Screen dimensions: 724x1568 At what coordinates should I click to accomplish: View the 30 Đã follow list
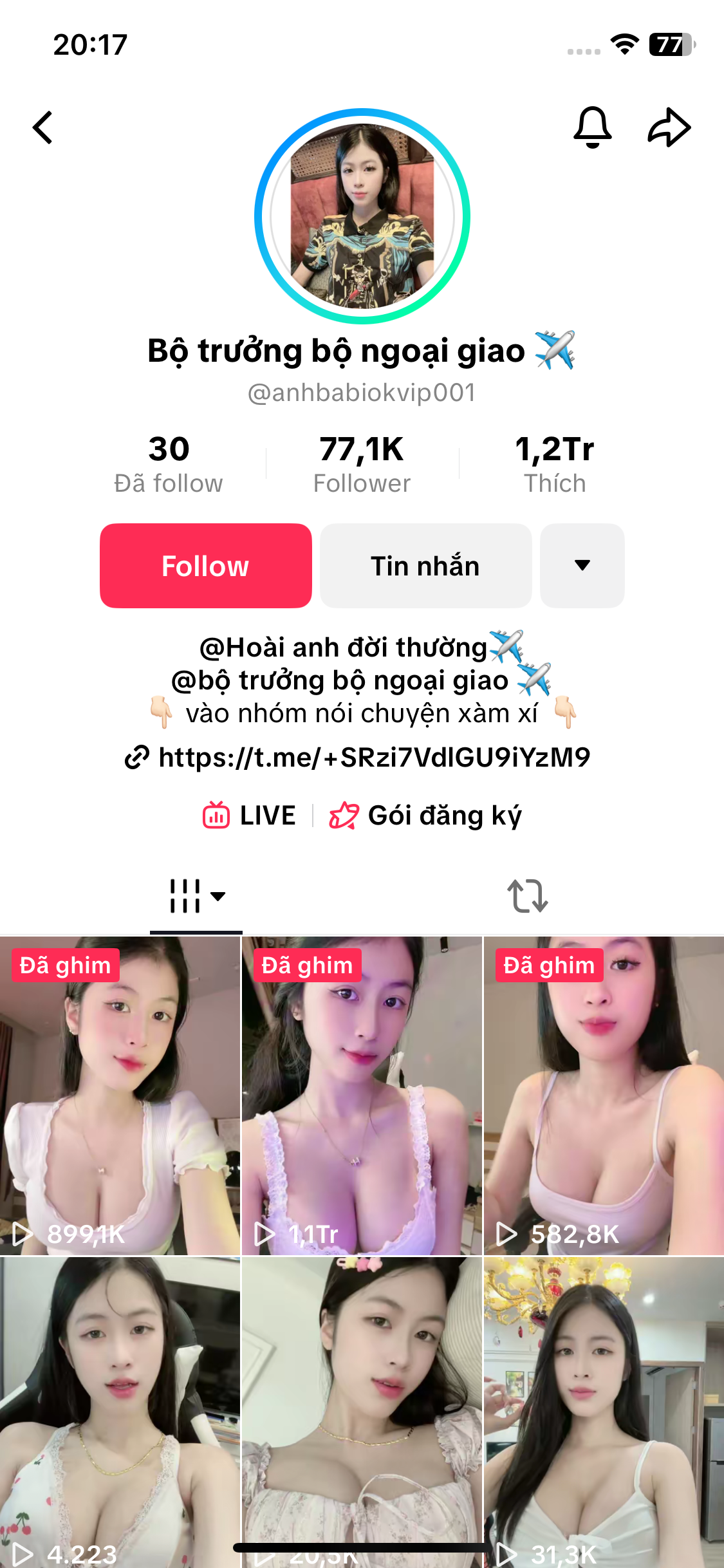[x=169, y=464]
